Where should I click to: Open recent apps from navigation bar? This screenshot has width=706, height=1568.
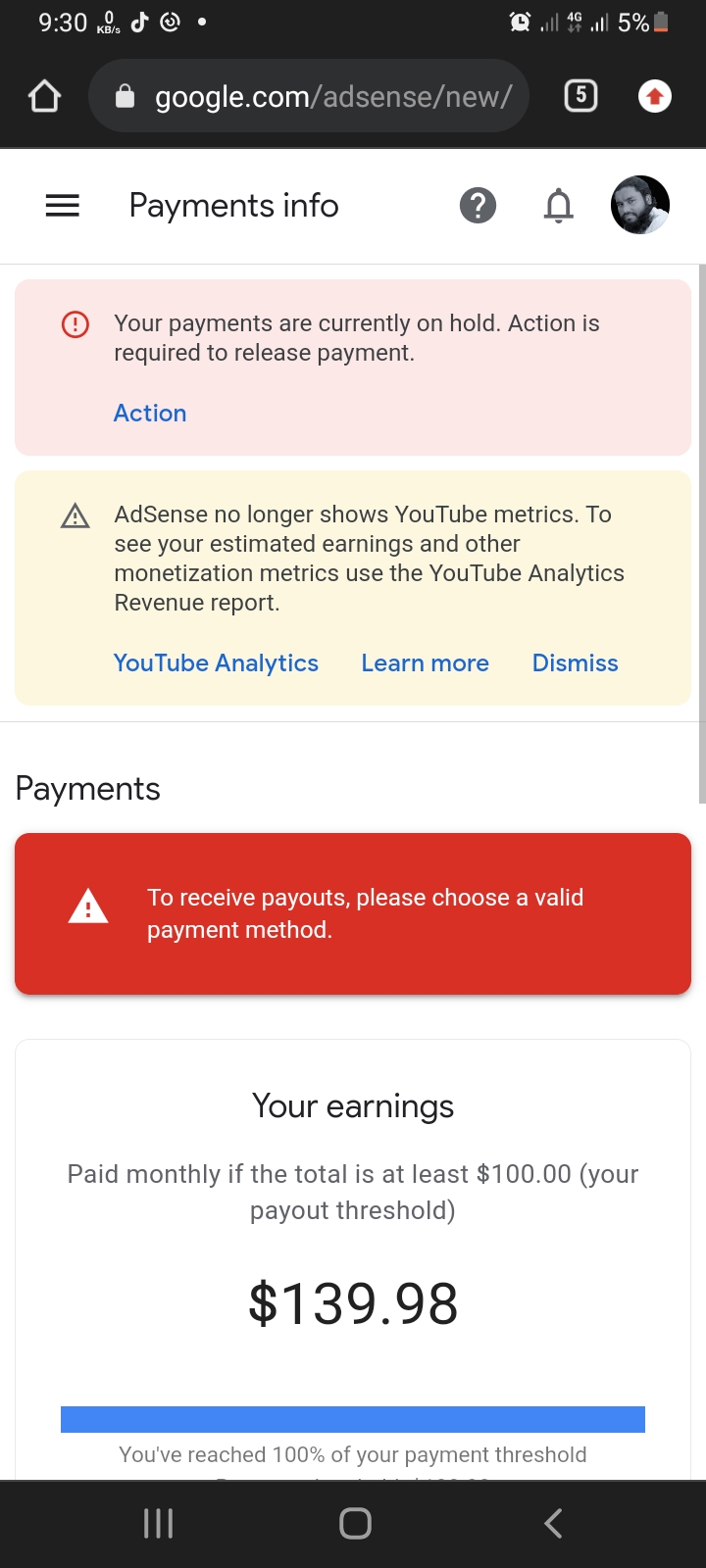click(x=158, y=1523)
